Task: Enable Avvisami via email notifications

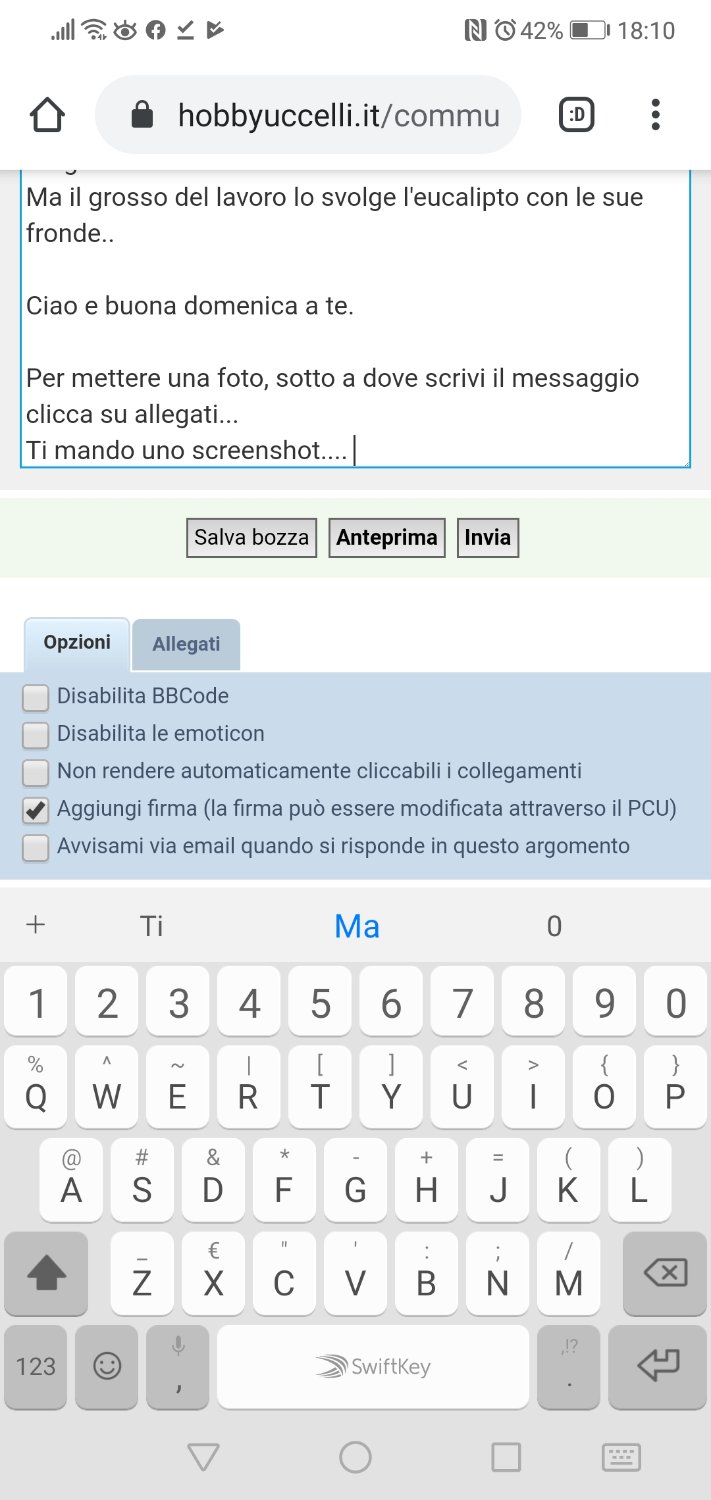Action: point(36,848)
